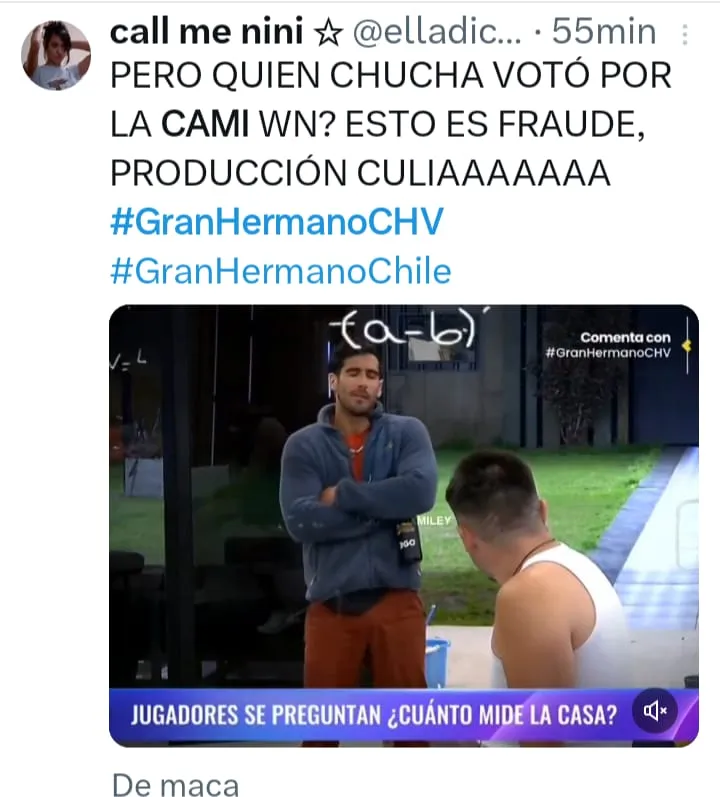Unmute the video sound
The height and width of the screenshot is (797, 720).
(x=656, y=711)
